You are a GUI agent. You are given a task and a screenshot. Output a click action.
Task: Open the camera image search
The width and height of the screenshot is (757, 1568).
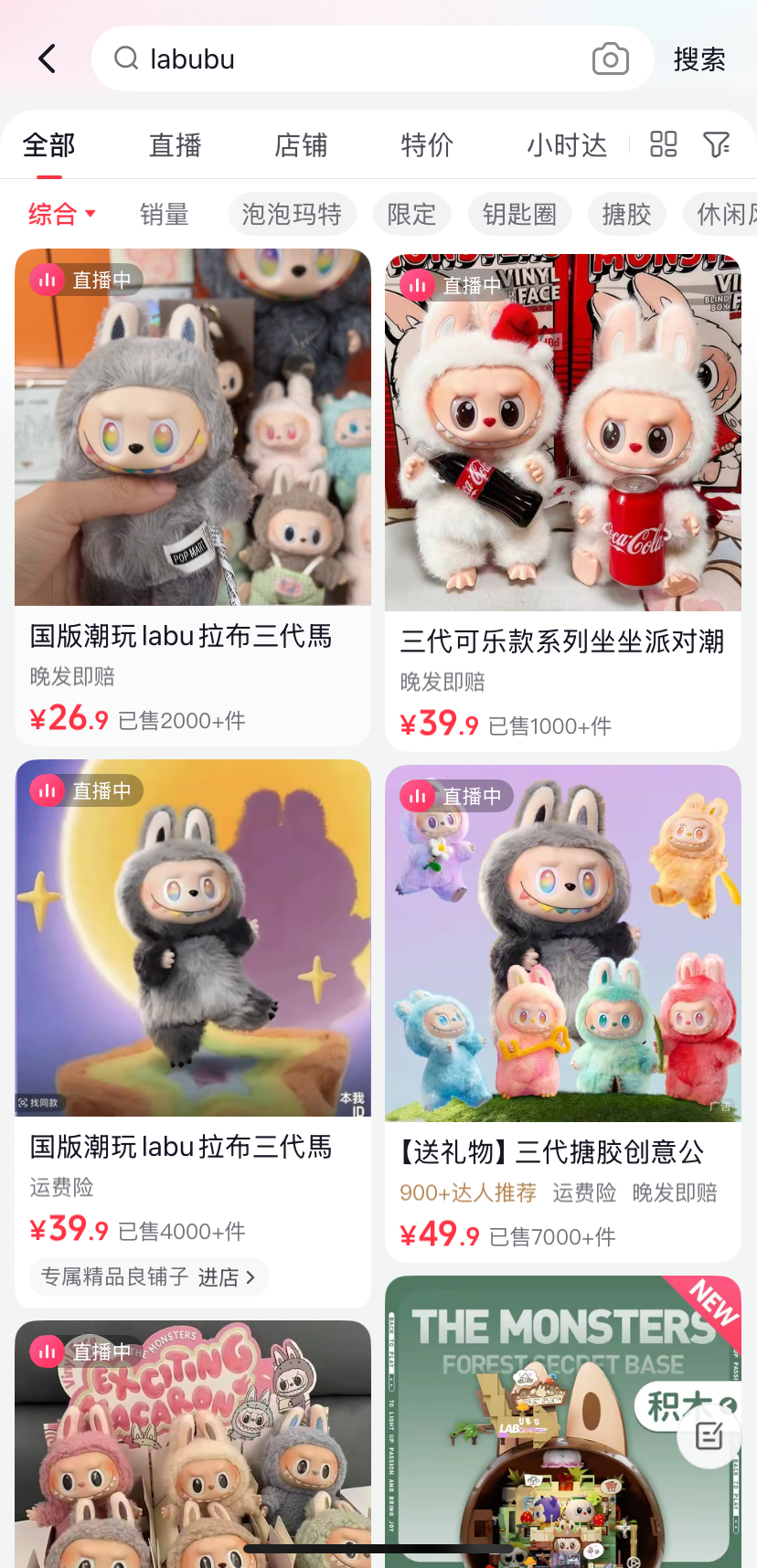(610, 58)
